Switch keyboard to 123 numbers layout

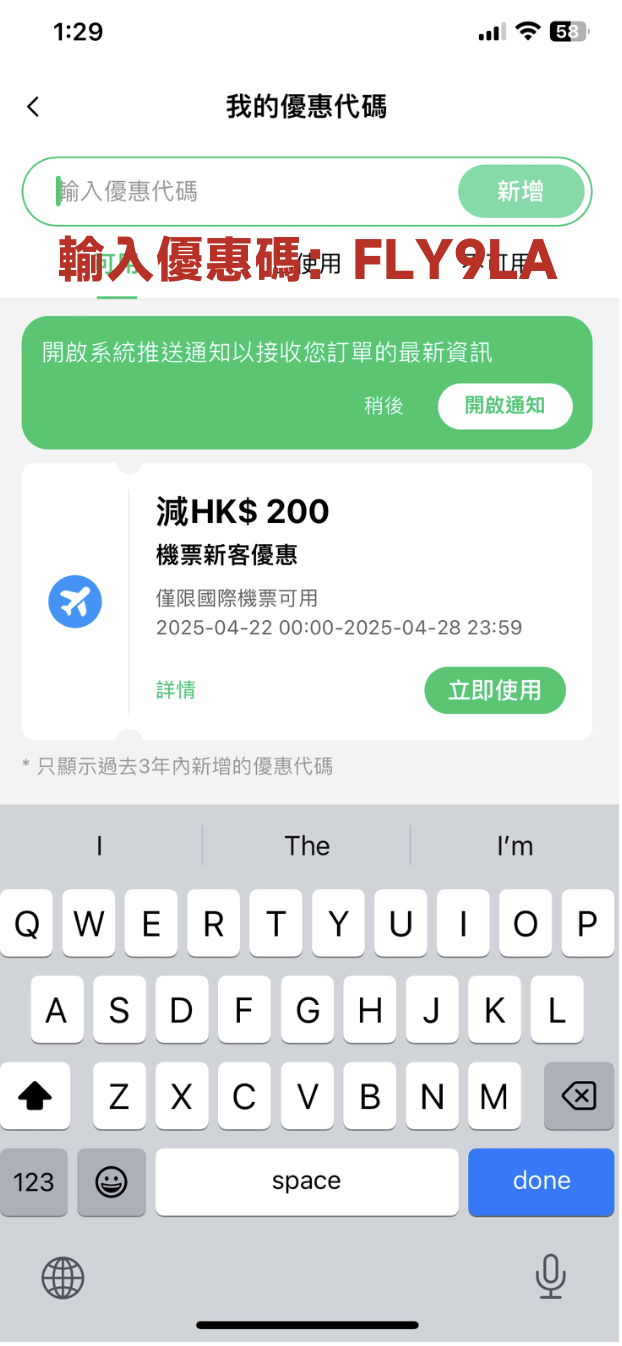pyautogui.click(x=34, y=1182)
